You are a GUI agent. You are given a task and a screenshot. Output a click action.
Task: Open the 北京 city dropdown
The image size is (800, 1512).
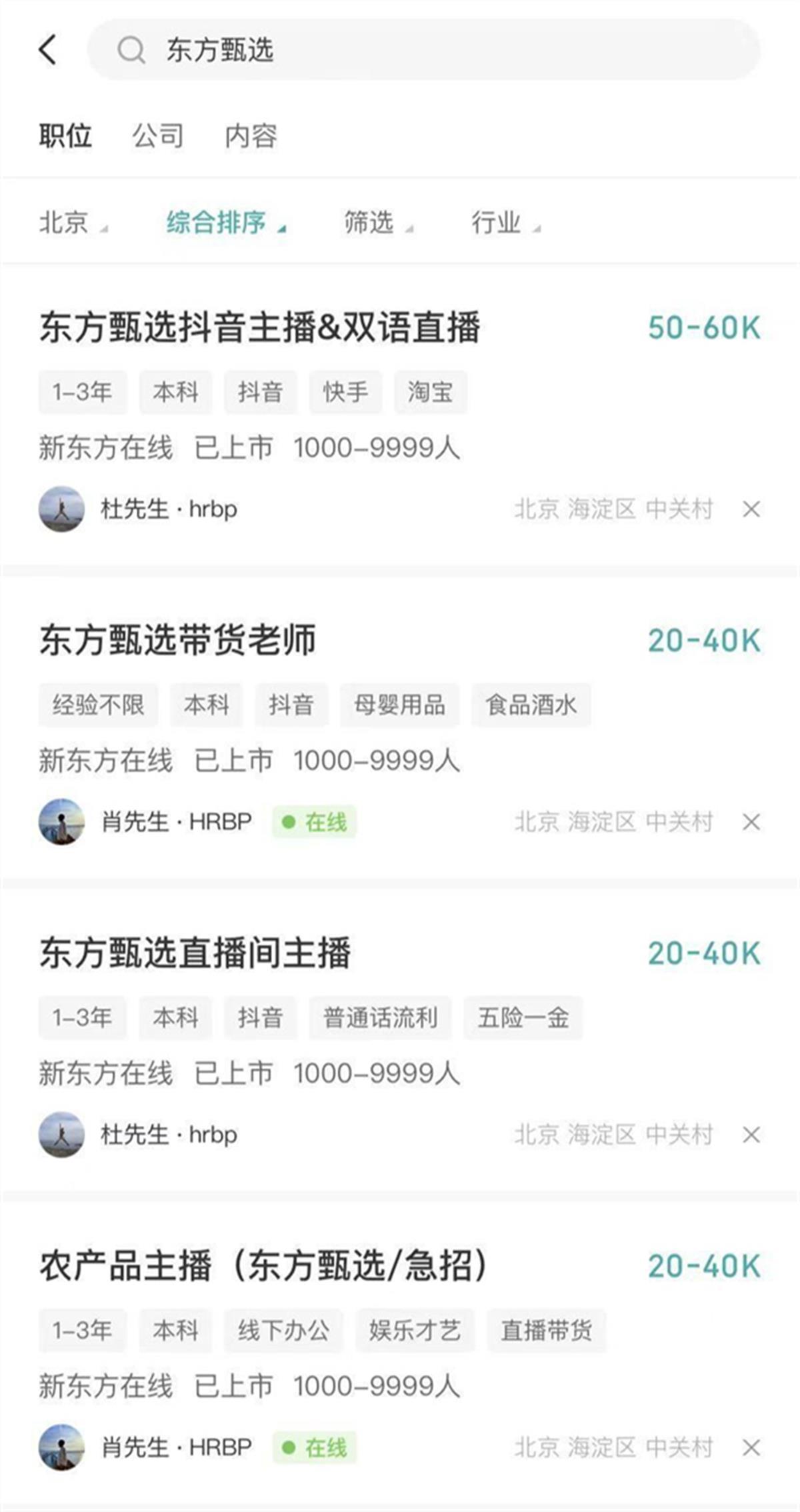[x=72, y=223]
